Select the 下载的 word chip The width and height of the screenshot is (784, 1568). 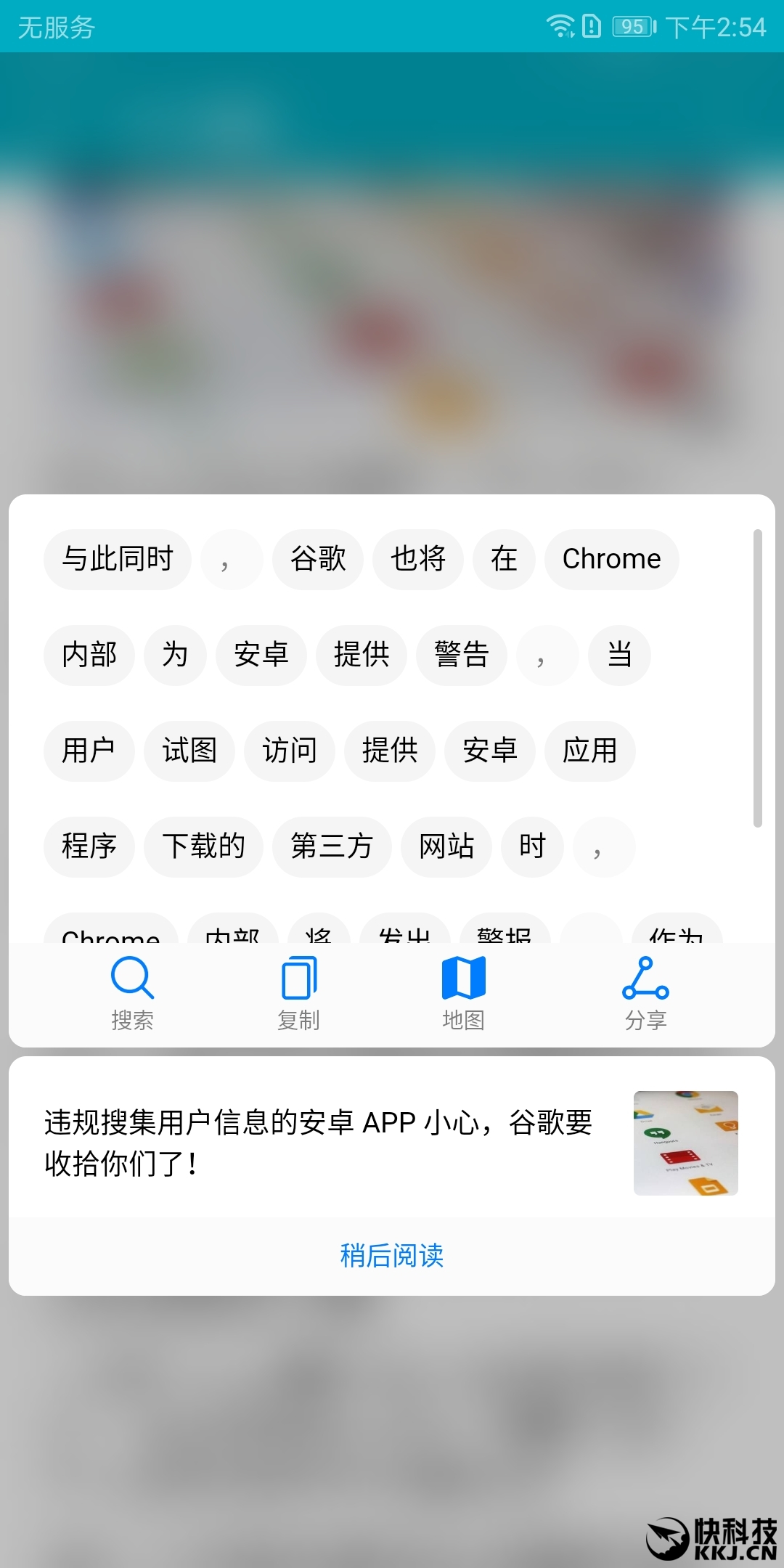point(203,846)
